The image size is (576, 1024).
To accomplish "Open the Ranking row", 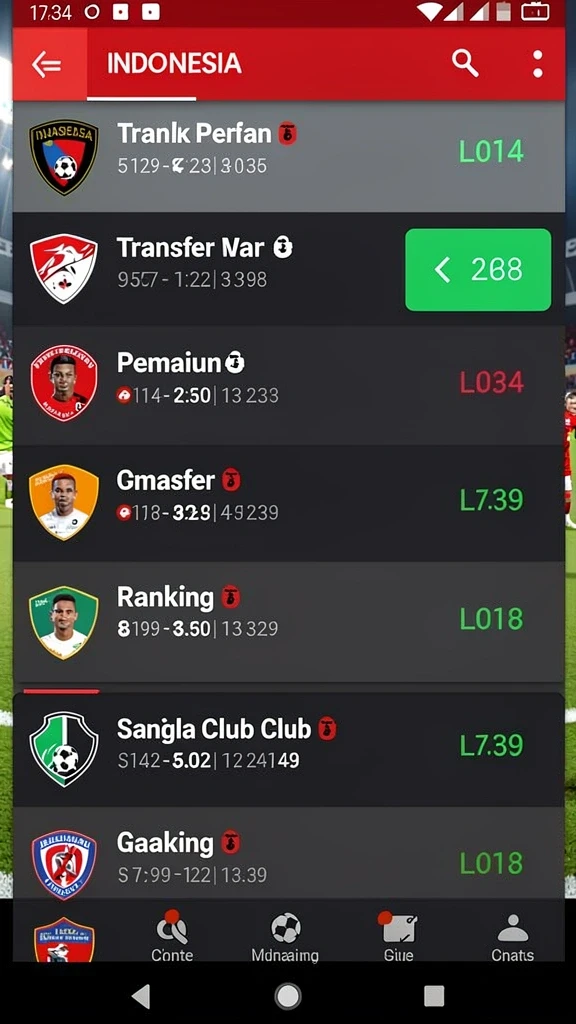I will tap(289, 622).
